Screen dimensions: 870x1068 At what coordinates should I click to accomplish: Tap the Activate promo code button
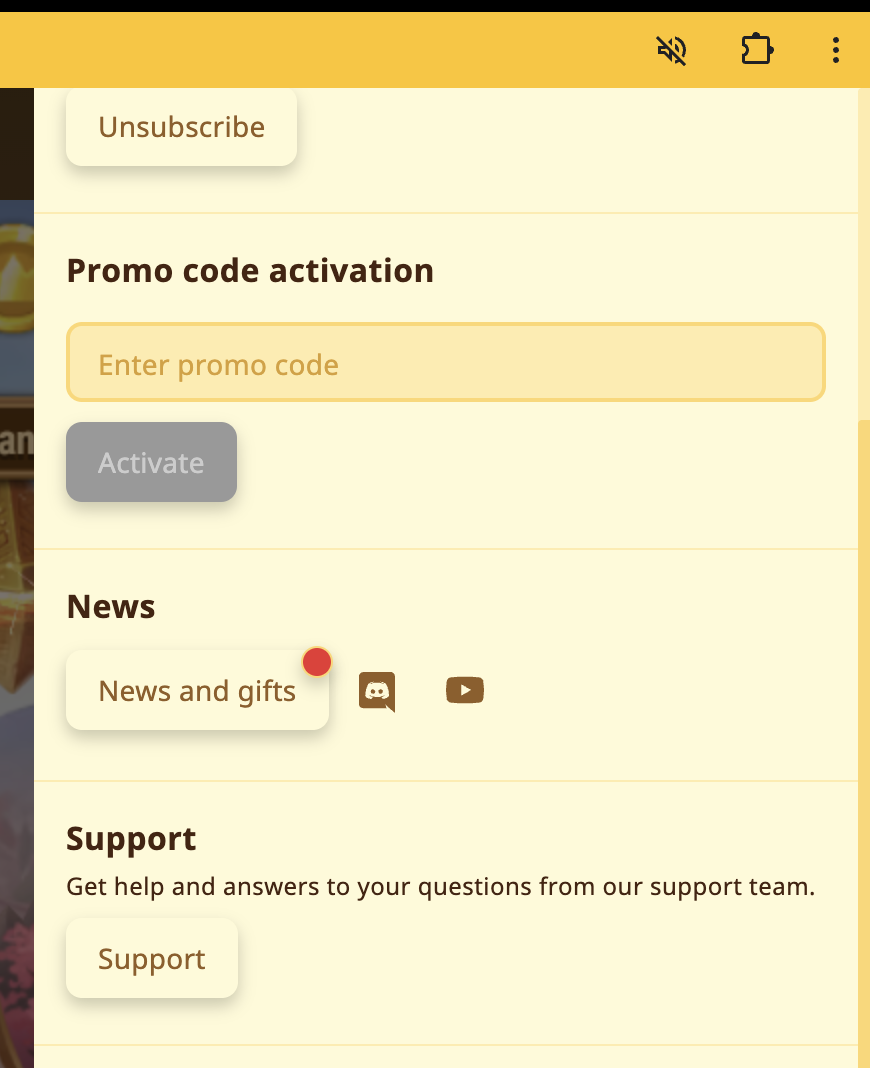point(151,463)
